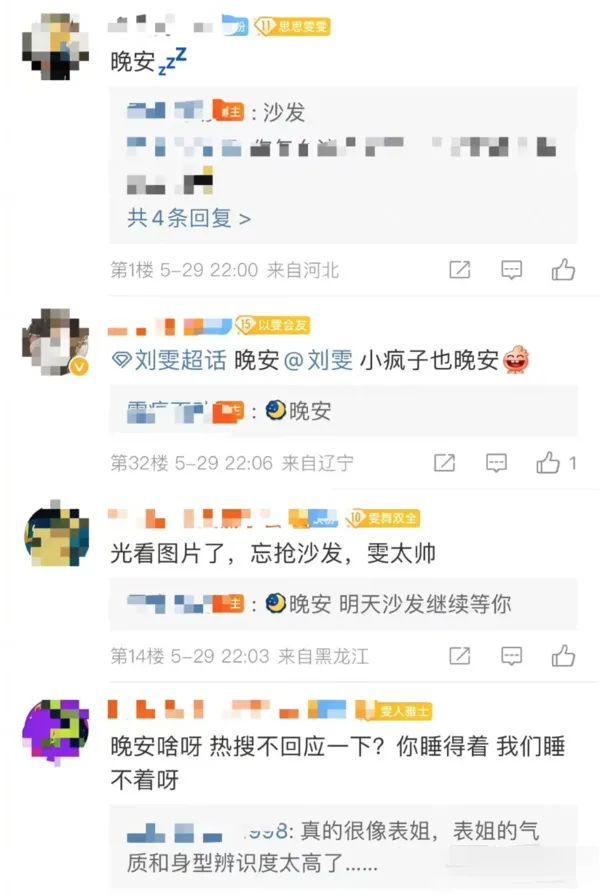
Task: Reply to the 第1楼 comment
Action: 511,270
